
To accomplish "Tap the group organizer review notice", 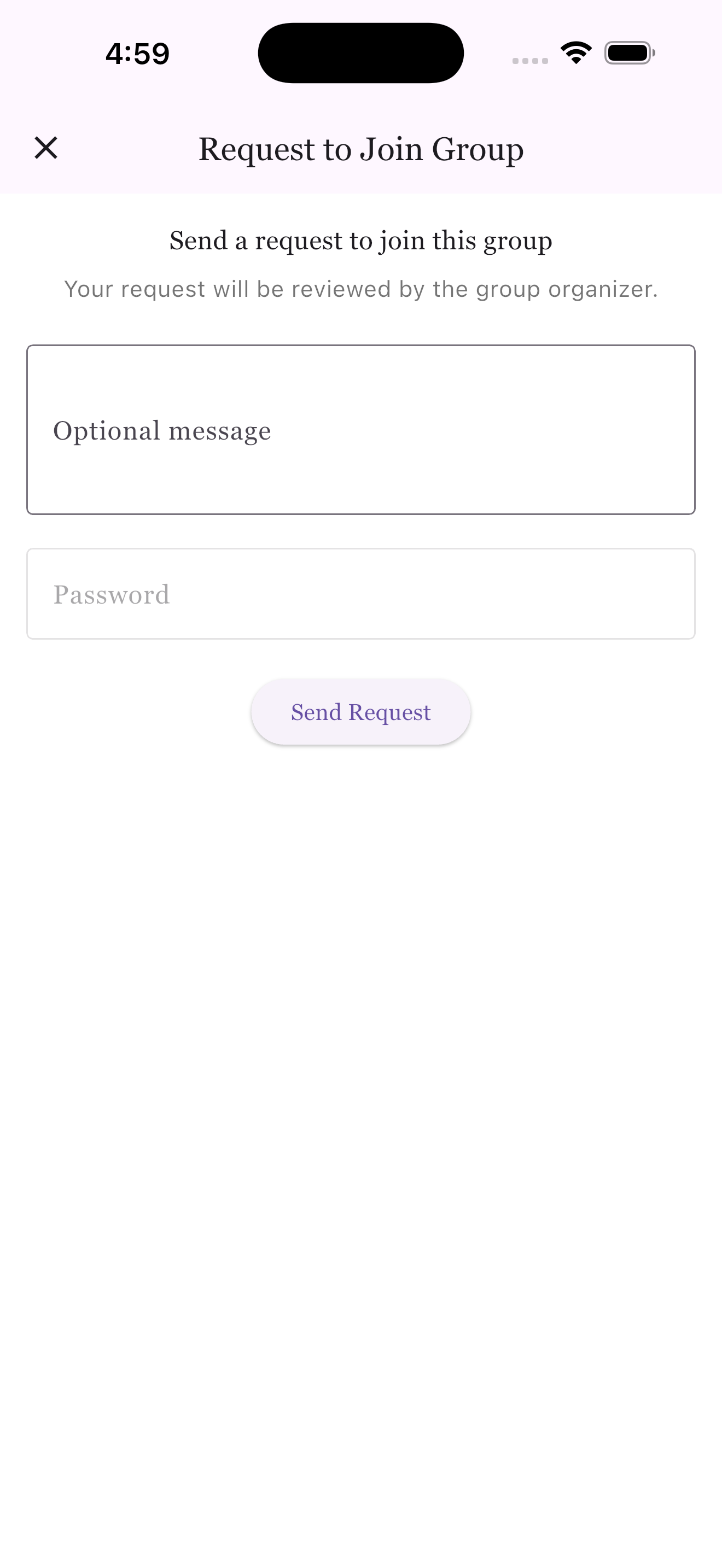I will click(360, 289).
